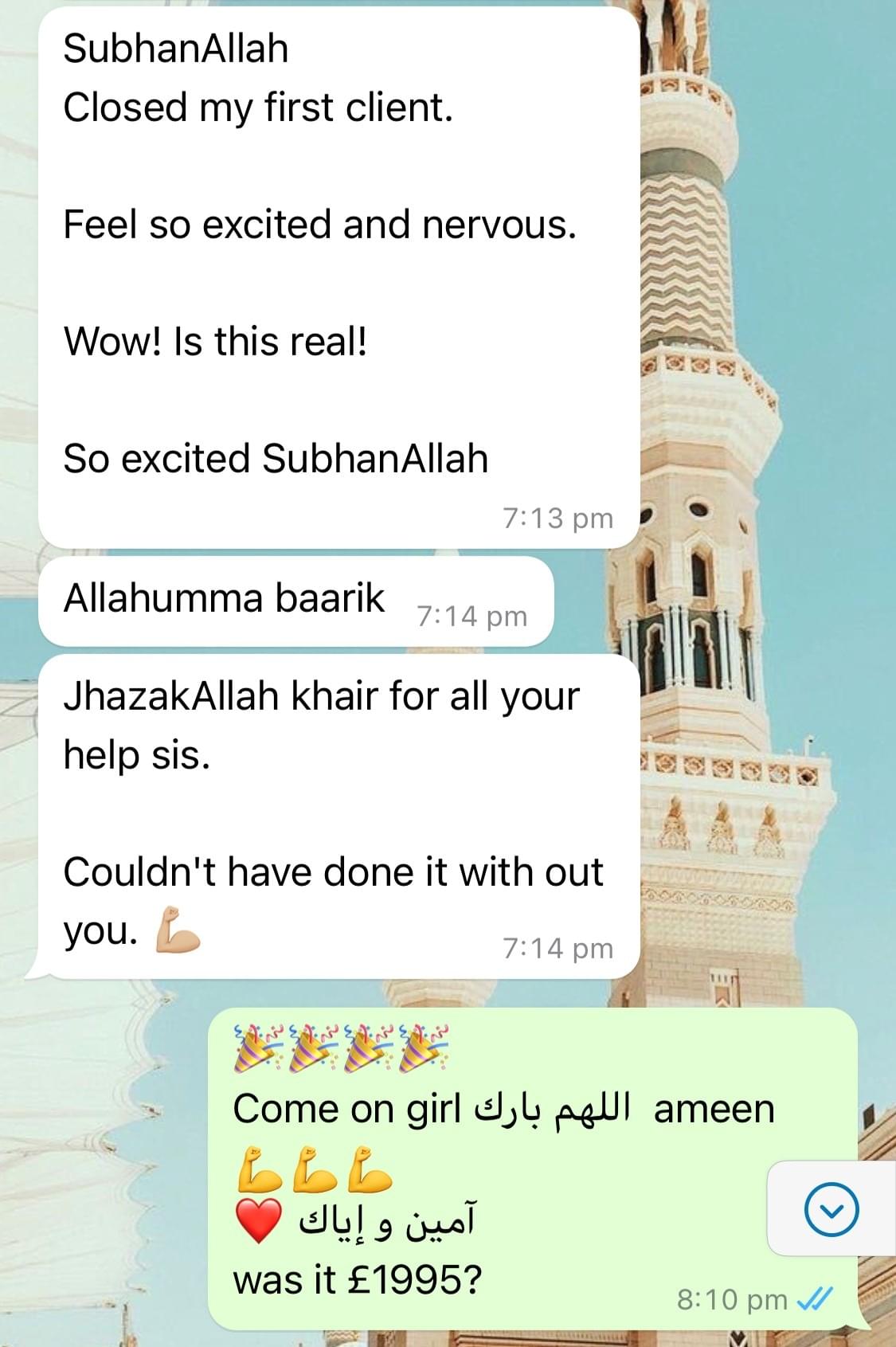Jump to the latest messages with the down arrow
Viewport: 896px width, 1347px height.
coord(831,1210)
